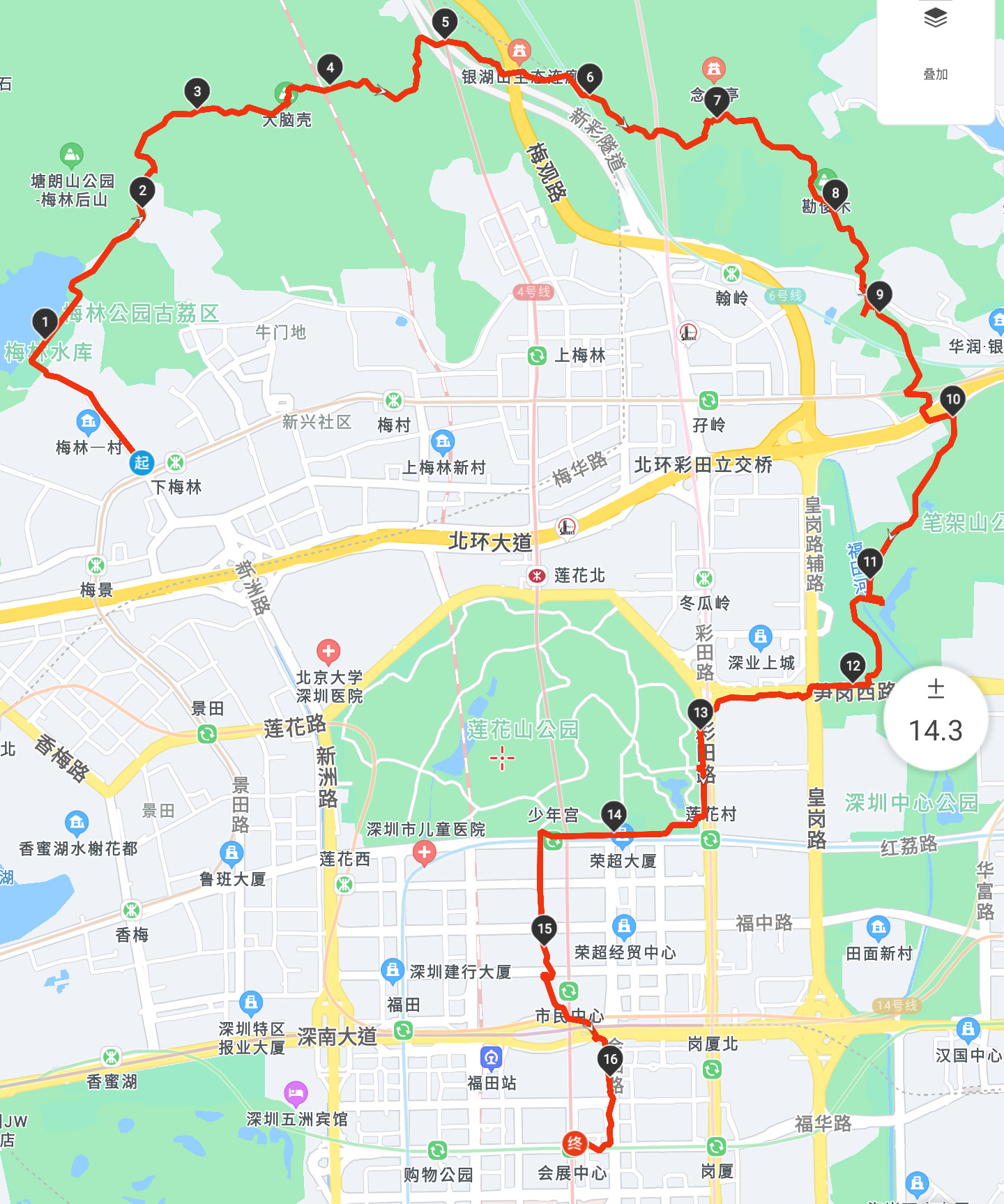Screen dimensions: 1004x1204
Task: Open the 北京大学深圳医院 hospital marker
Action: (328, 651)
